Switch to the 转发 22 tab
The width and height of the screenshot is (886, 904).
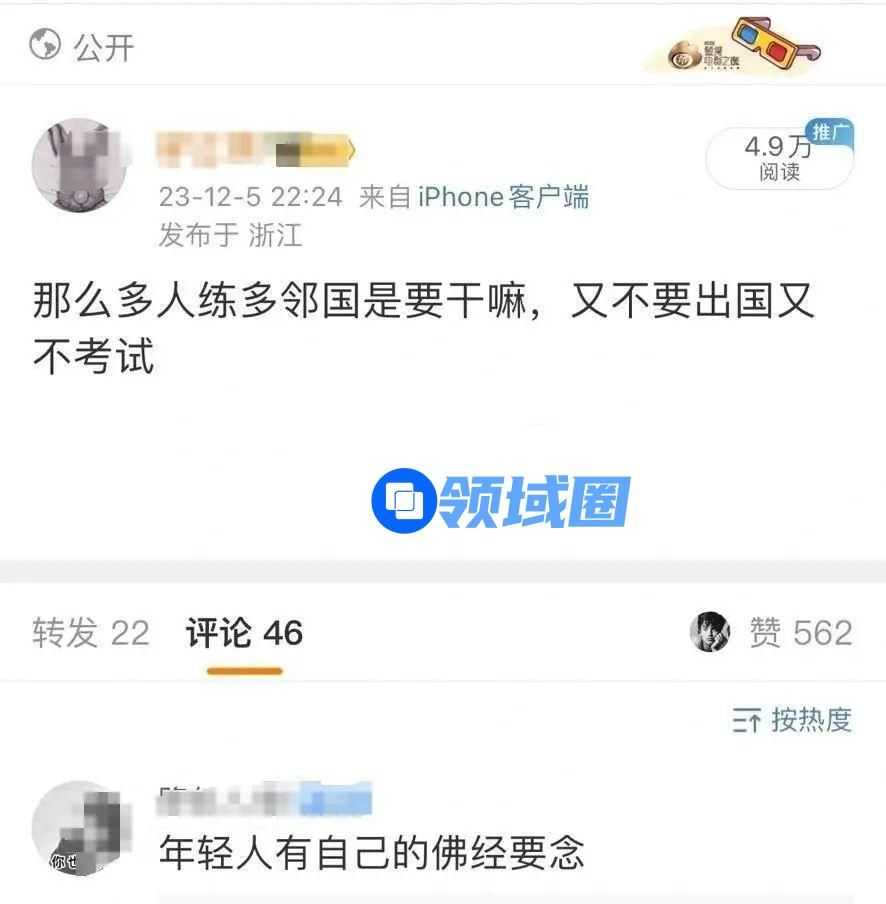click(x=90, y=633)
